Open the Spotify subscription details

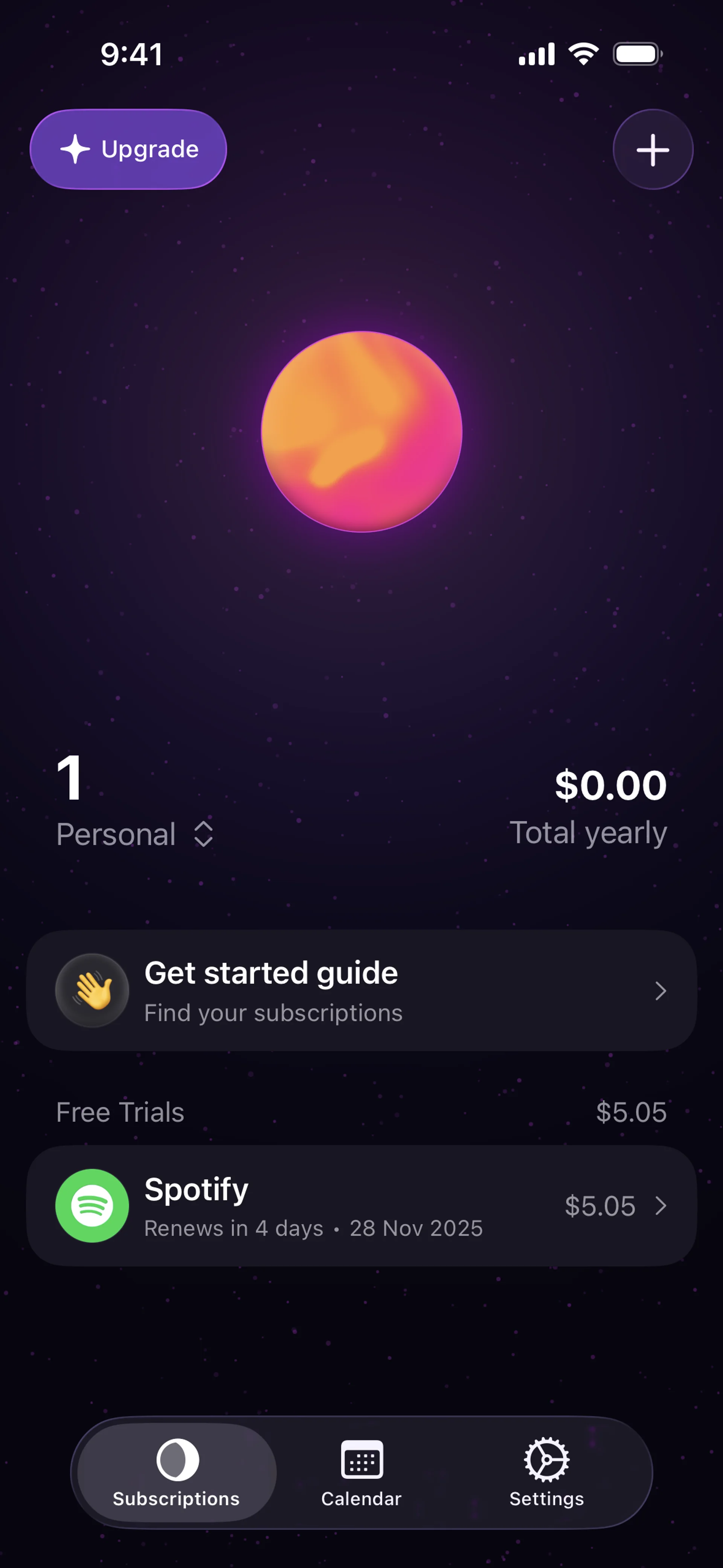pyautogui.click(x=361, y=1206)
